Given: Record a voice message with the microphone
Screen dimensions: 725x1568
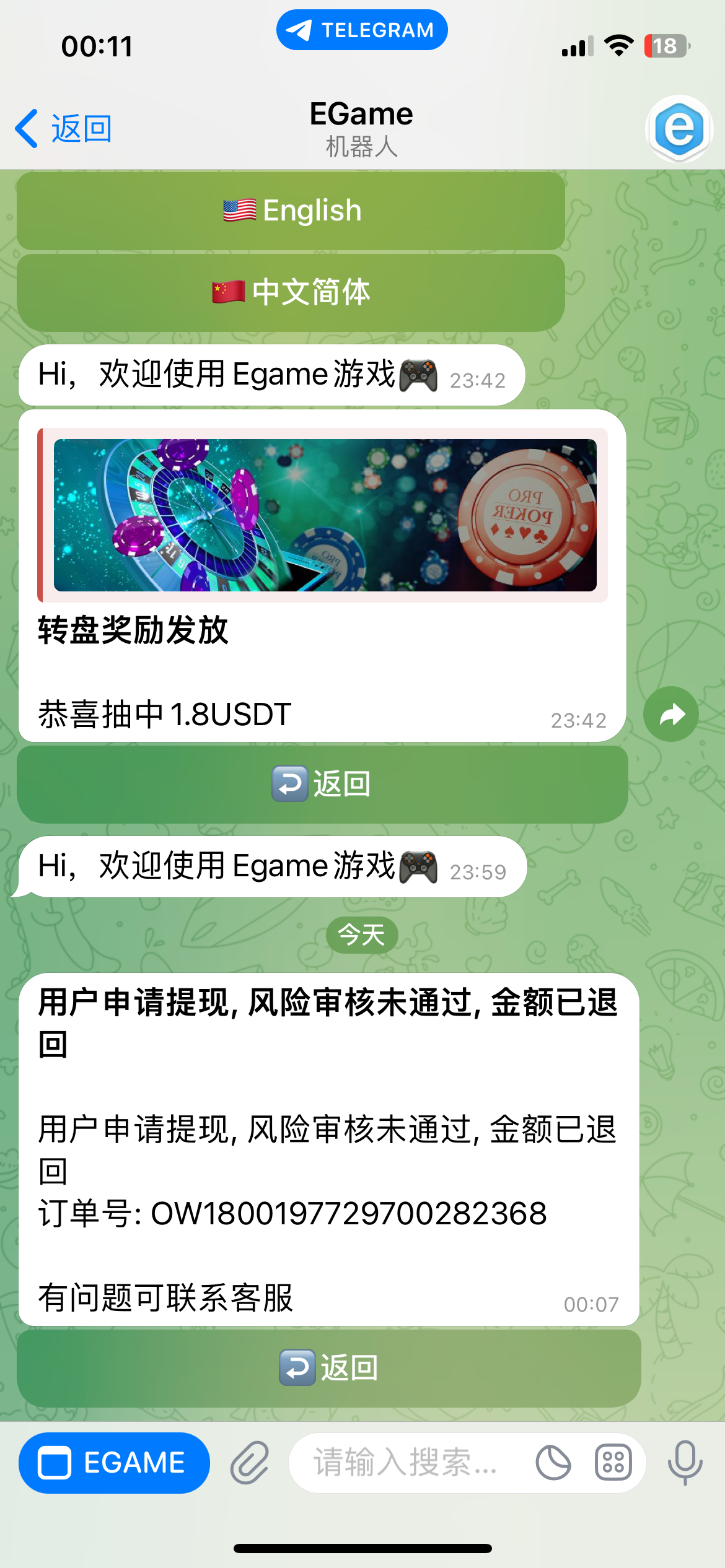Looking at the screenshot, I should [685, 1463].
